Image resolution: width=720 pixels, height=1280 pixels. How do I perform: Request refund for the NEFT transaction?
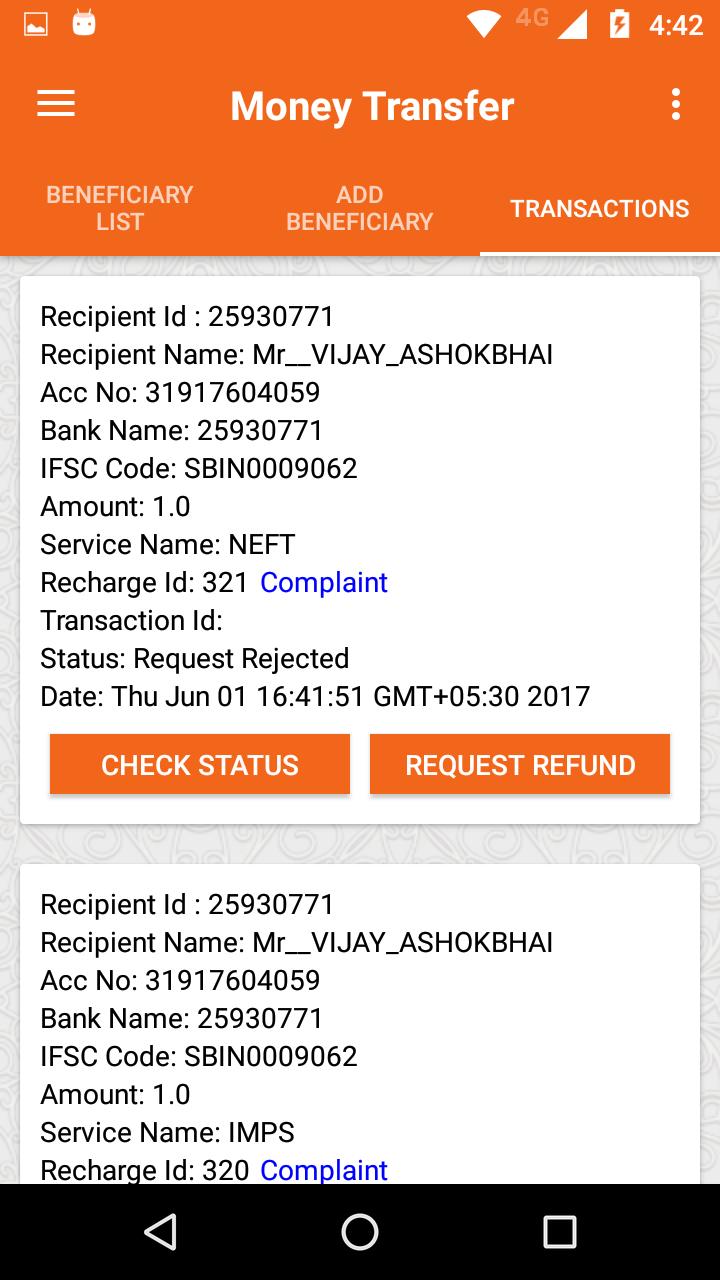[x=520, y=765]
